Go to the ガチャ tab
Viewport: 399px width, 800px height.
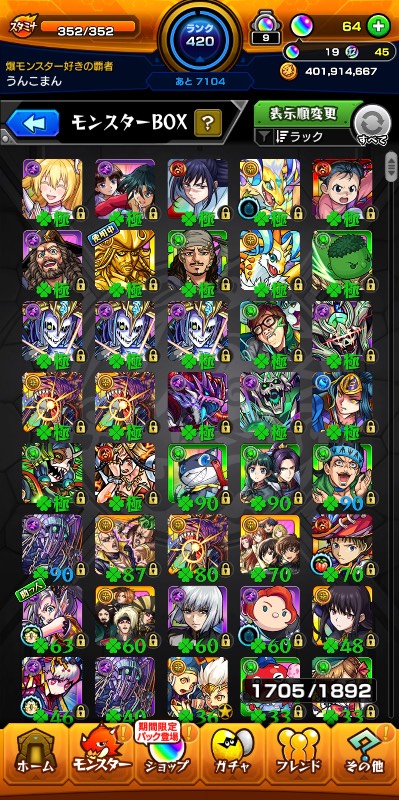click(232, 755)
